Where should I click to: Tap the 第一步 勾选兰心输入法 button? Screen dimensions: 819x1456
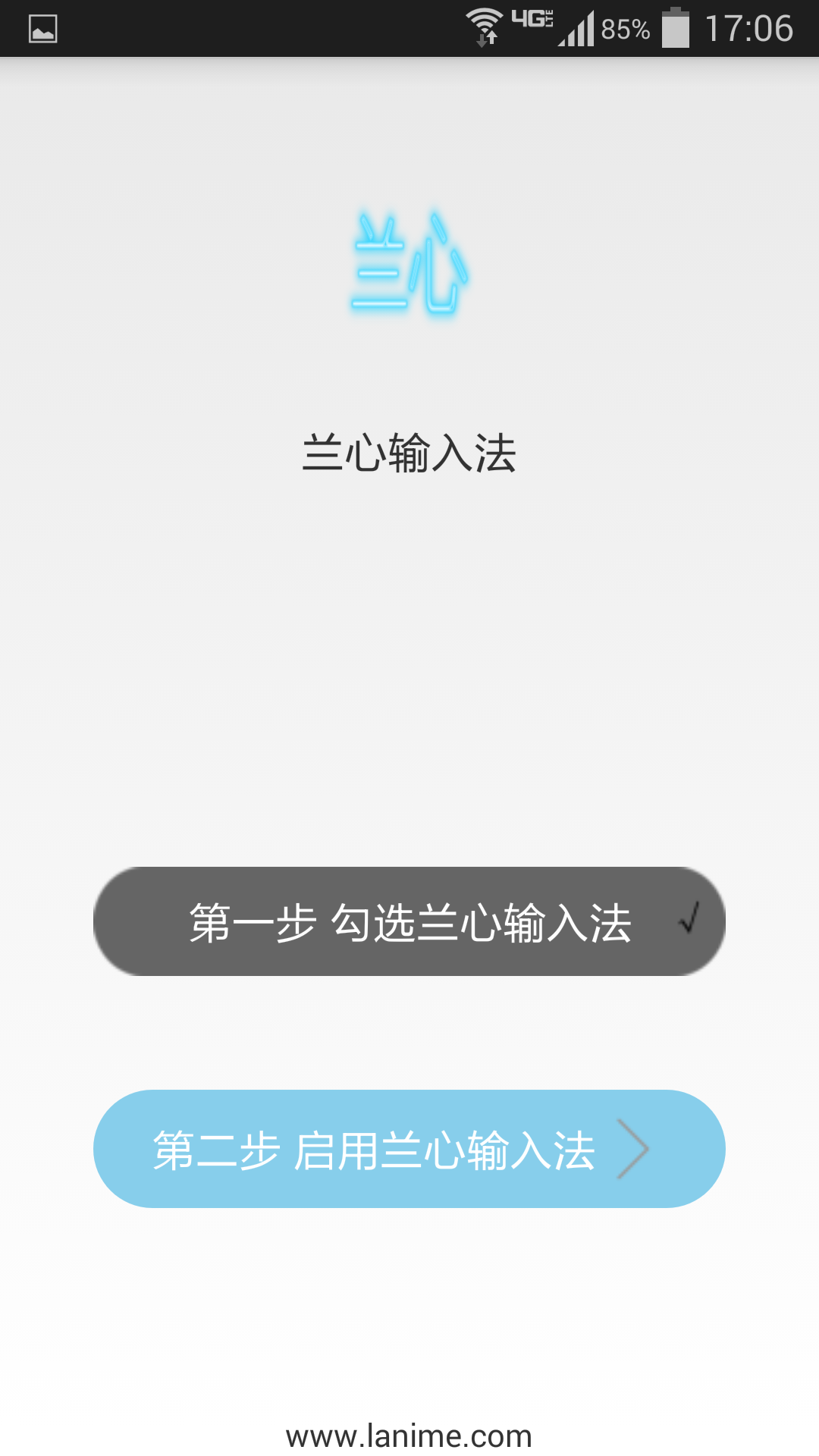[409, 921]
